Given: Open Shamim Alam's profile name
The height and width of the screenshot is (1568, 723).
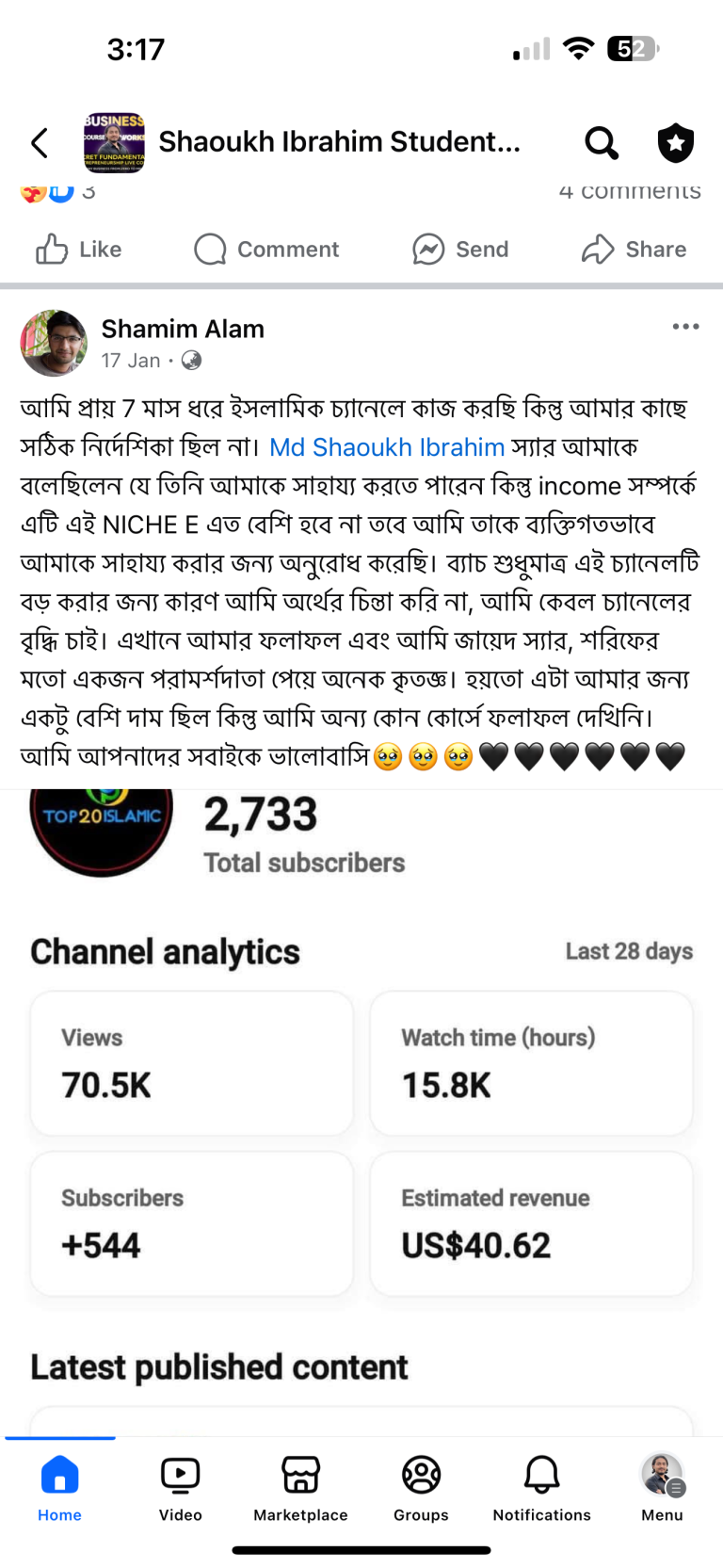Looking at the screenshot, I should [183, 329].
